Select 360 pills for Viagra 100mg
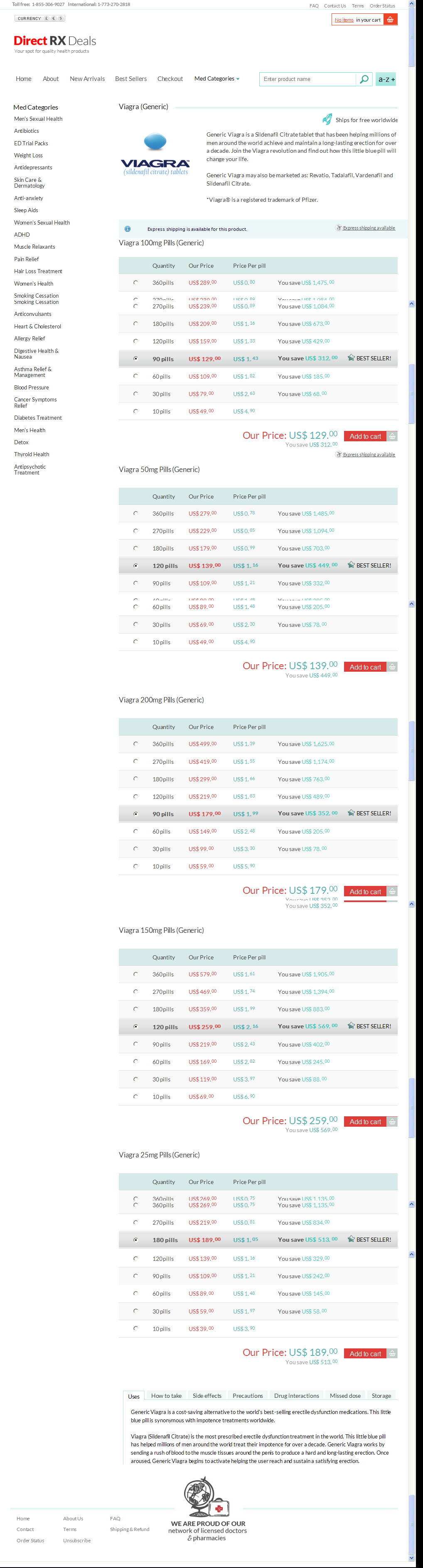423x1568 pixels. pyautogui.click(x=135, y=282)
